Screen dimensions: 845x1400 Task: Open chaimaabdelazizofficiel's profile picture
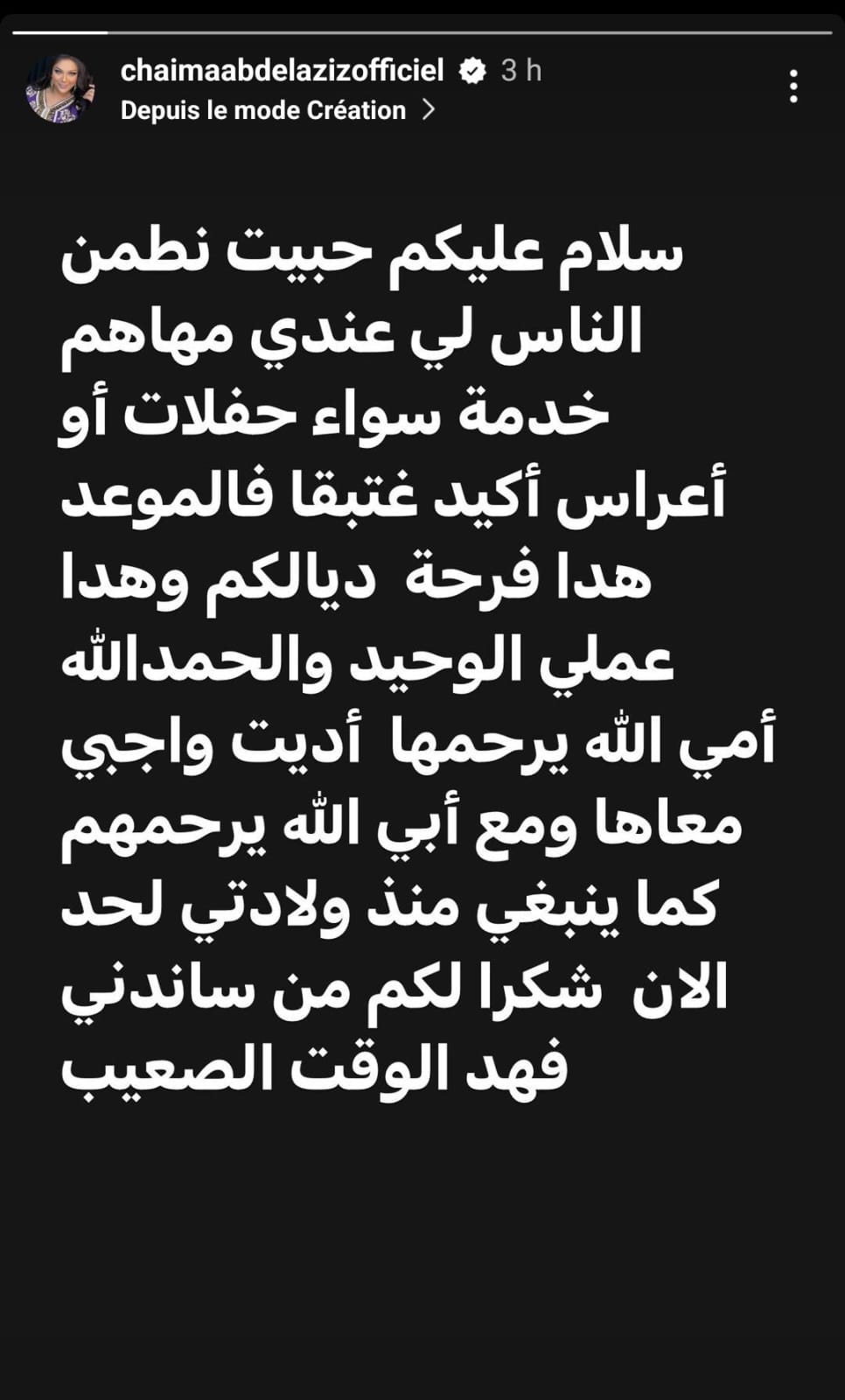tap(59, 88)
